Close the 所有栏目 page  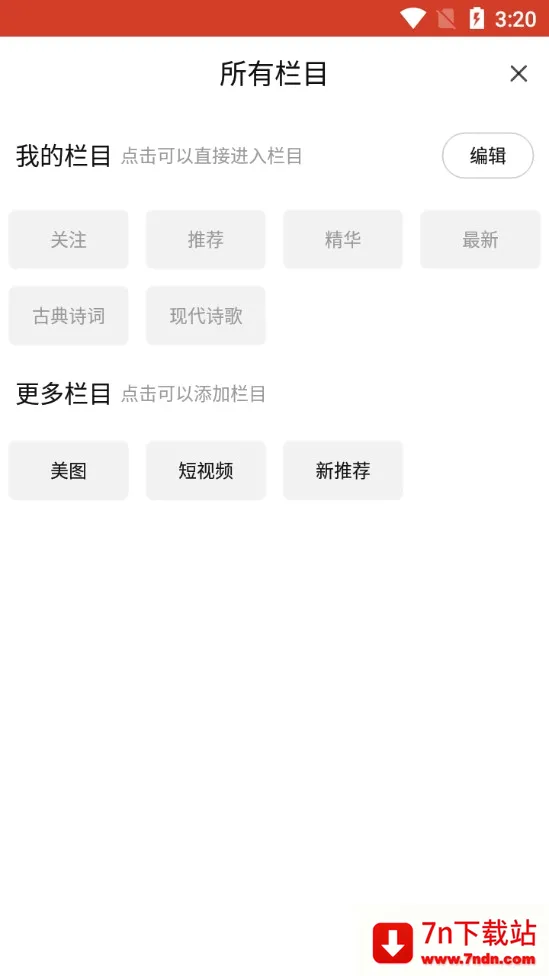coord(518,73)
